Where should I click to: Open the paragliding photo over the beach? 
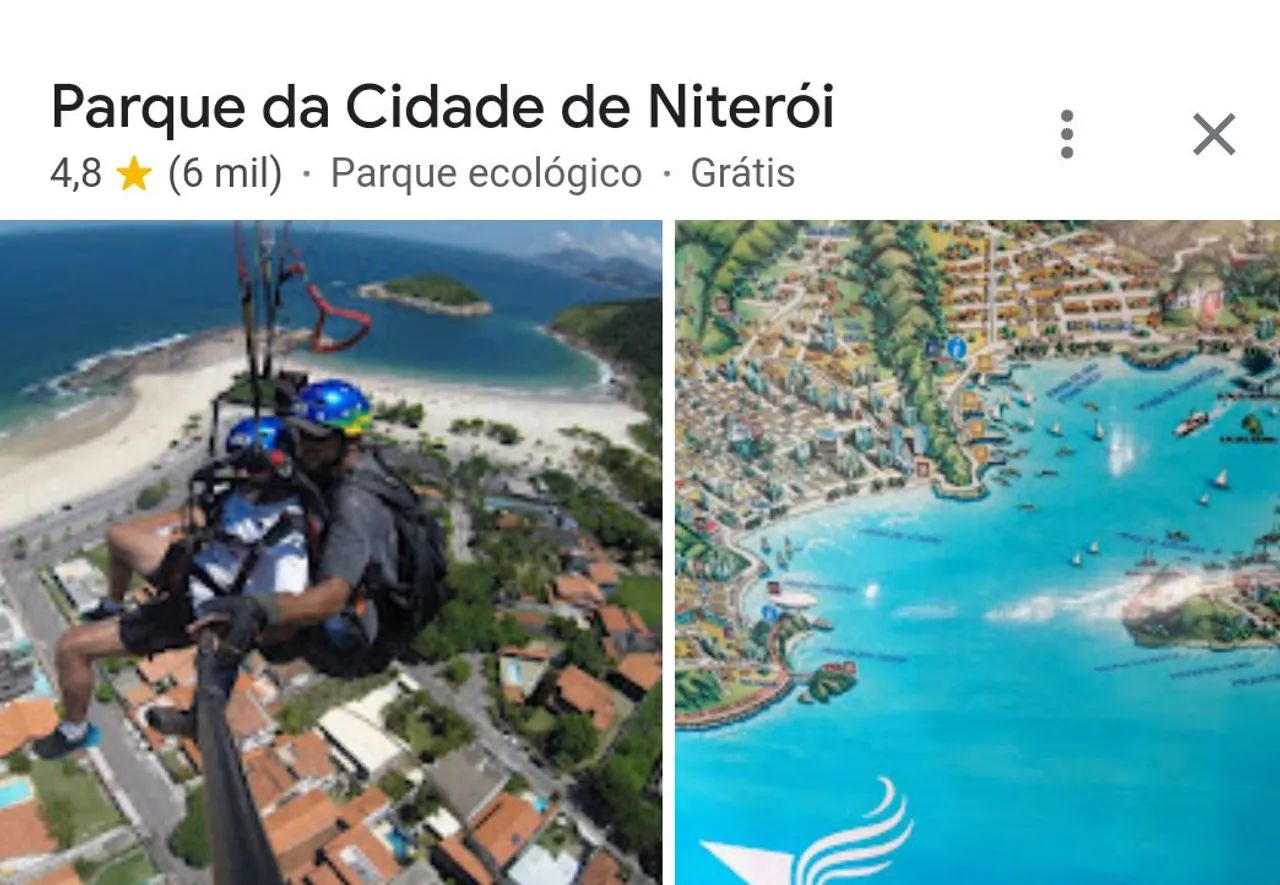click(x=330, y=552)
